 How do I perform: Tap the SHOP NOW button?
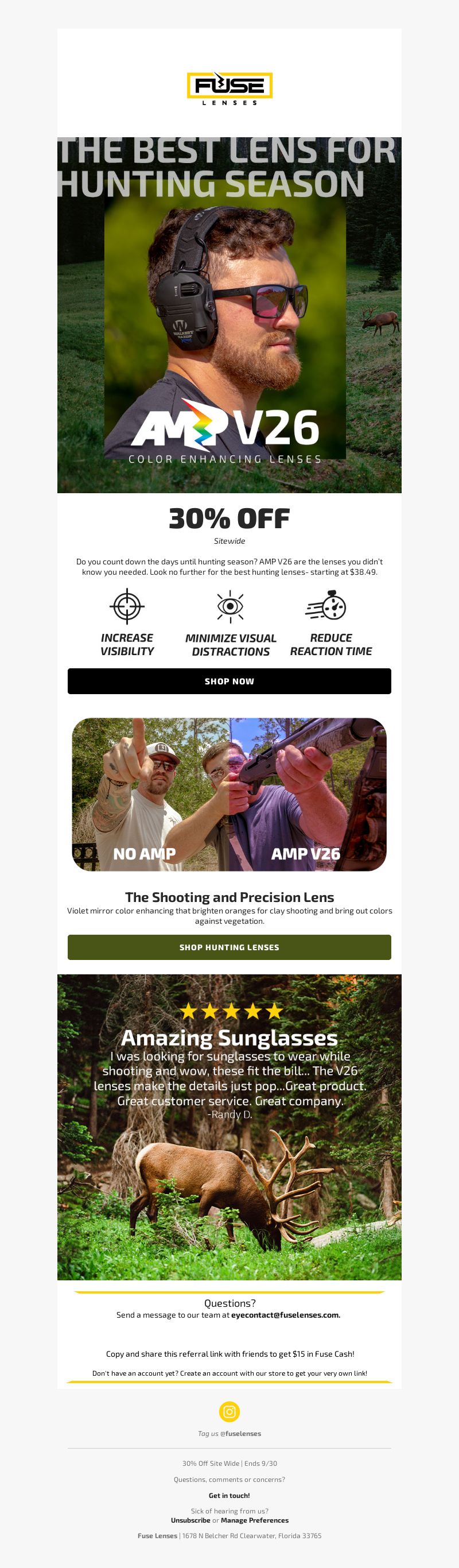tap(229, 681)
